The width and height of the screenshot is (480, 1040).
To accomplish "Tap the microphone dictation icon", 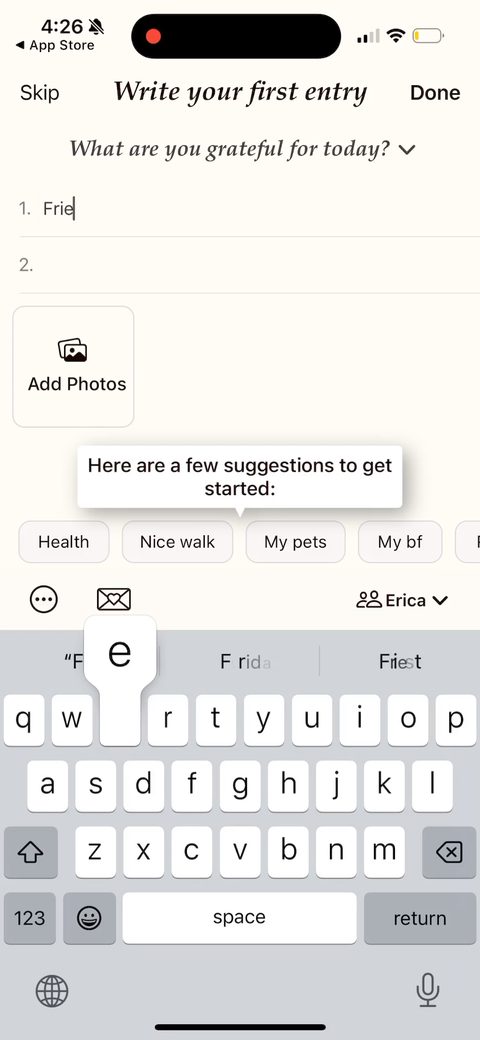I will (x=428, y=991).
